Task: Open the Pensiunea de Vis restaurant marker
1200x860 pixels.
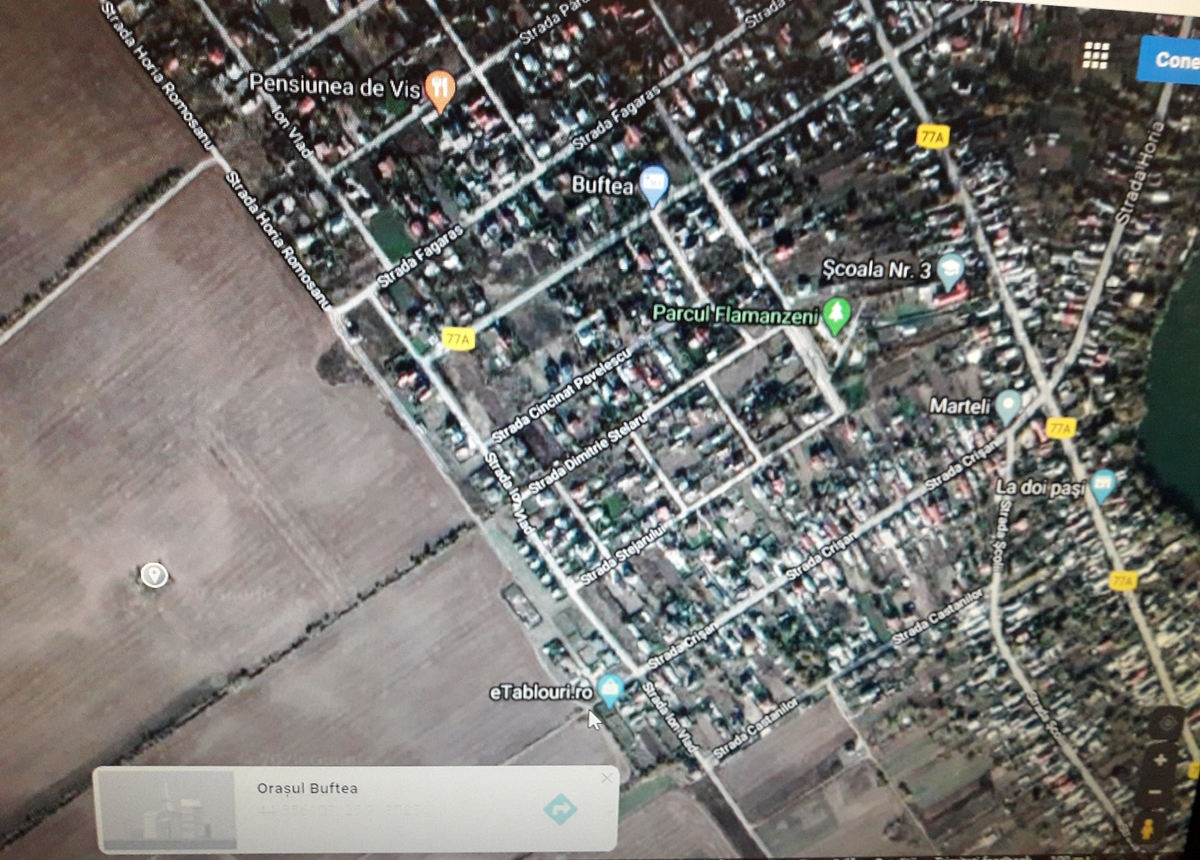Action: (440, 90)
